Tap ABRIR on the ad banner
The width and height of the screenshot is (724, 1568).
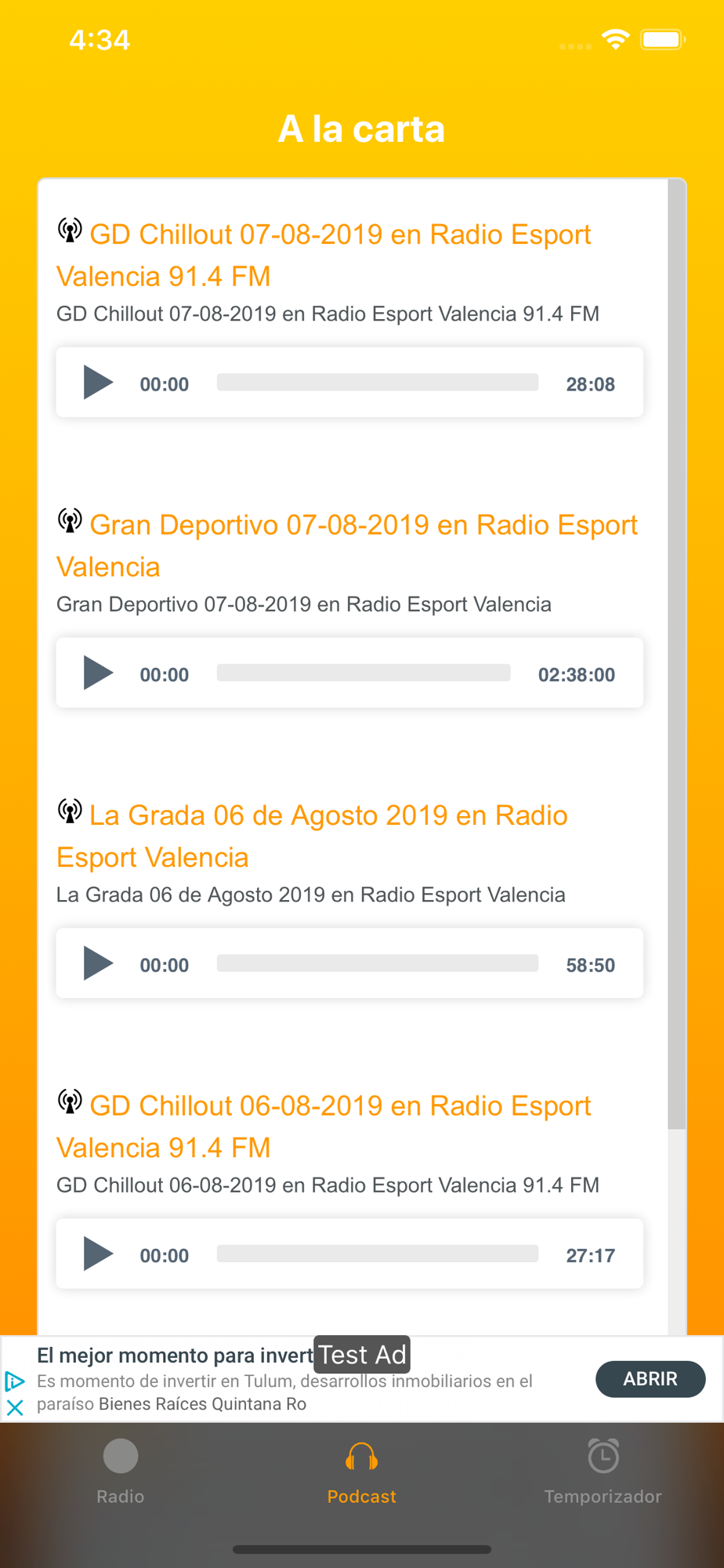click(x=650, y=1379)
